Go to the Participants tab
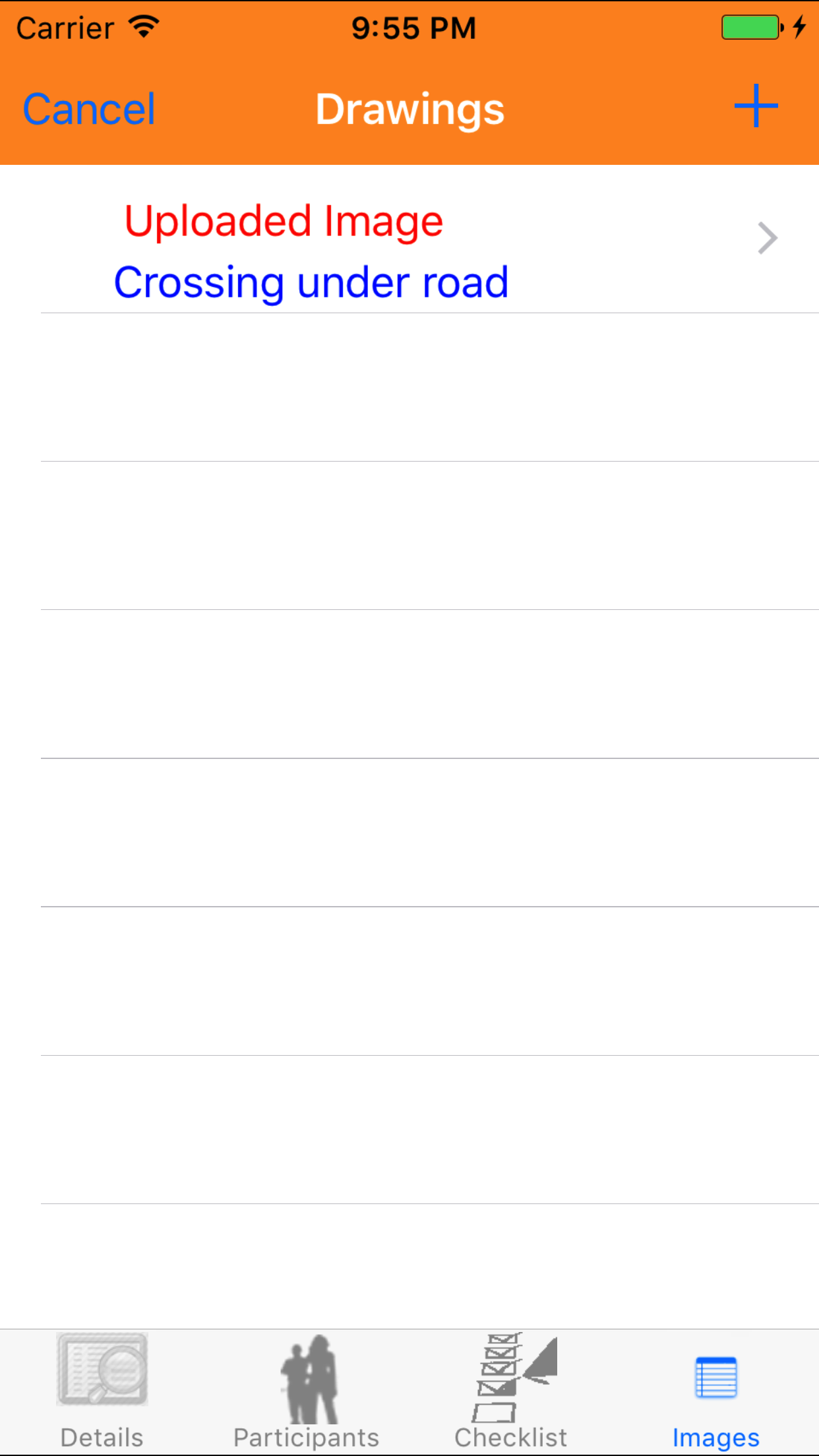This screenshot has width=819, height=1456. point(307,1390)
